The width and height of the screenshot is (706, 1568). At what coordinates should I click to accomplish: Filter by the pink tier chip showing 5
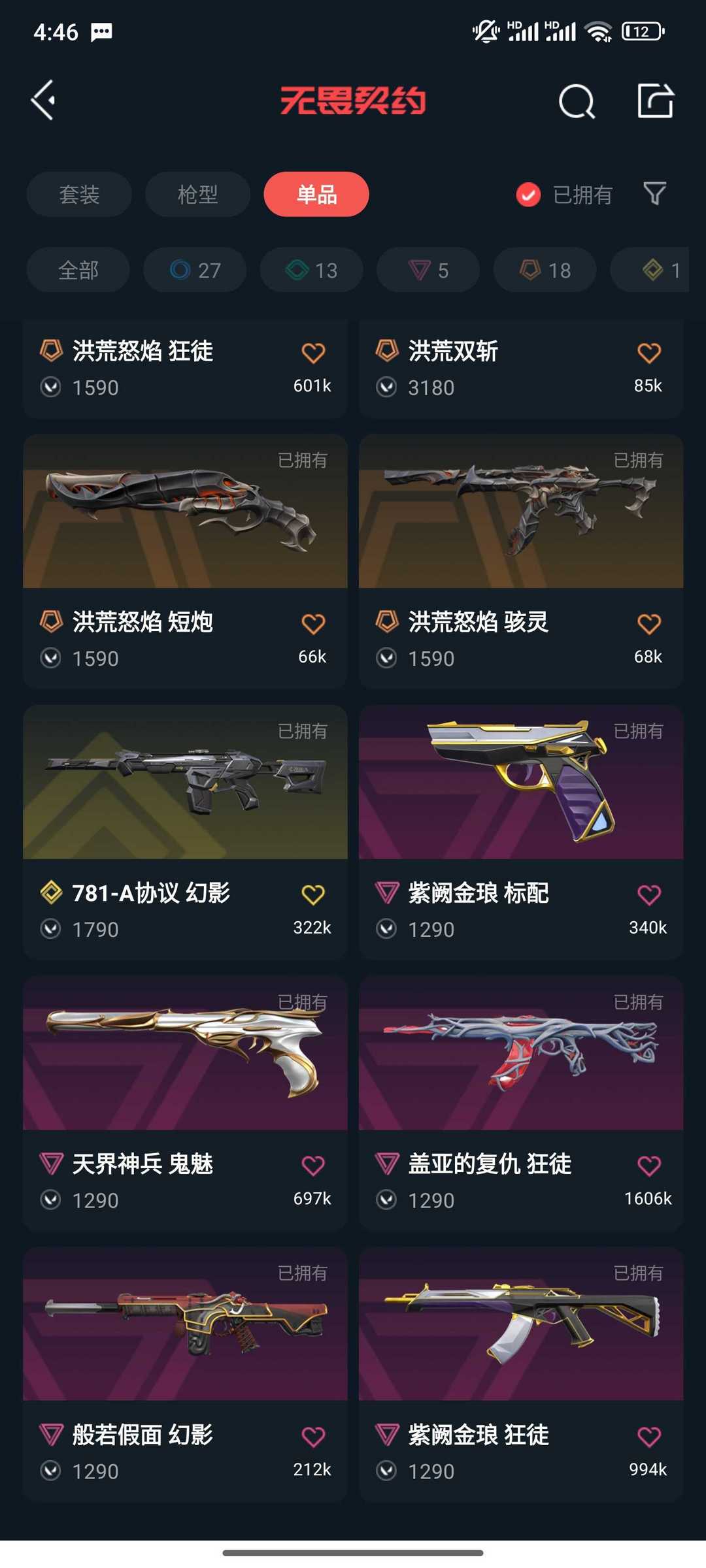(428, 270)
